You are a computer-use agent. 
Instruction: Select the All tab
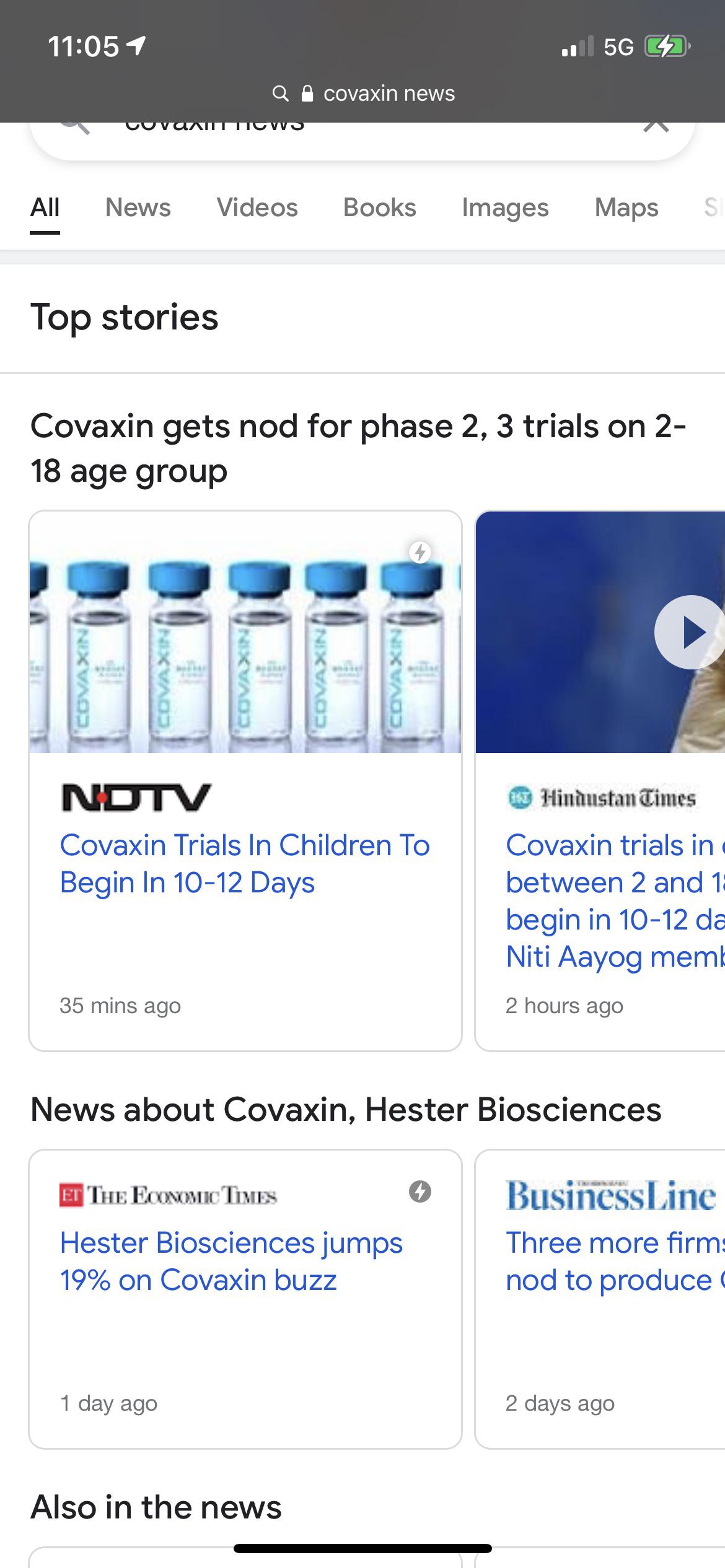click(45, 207)
